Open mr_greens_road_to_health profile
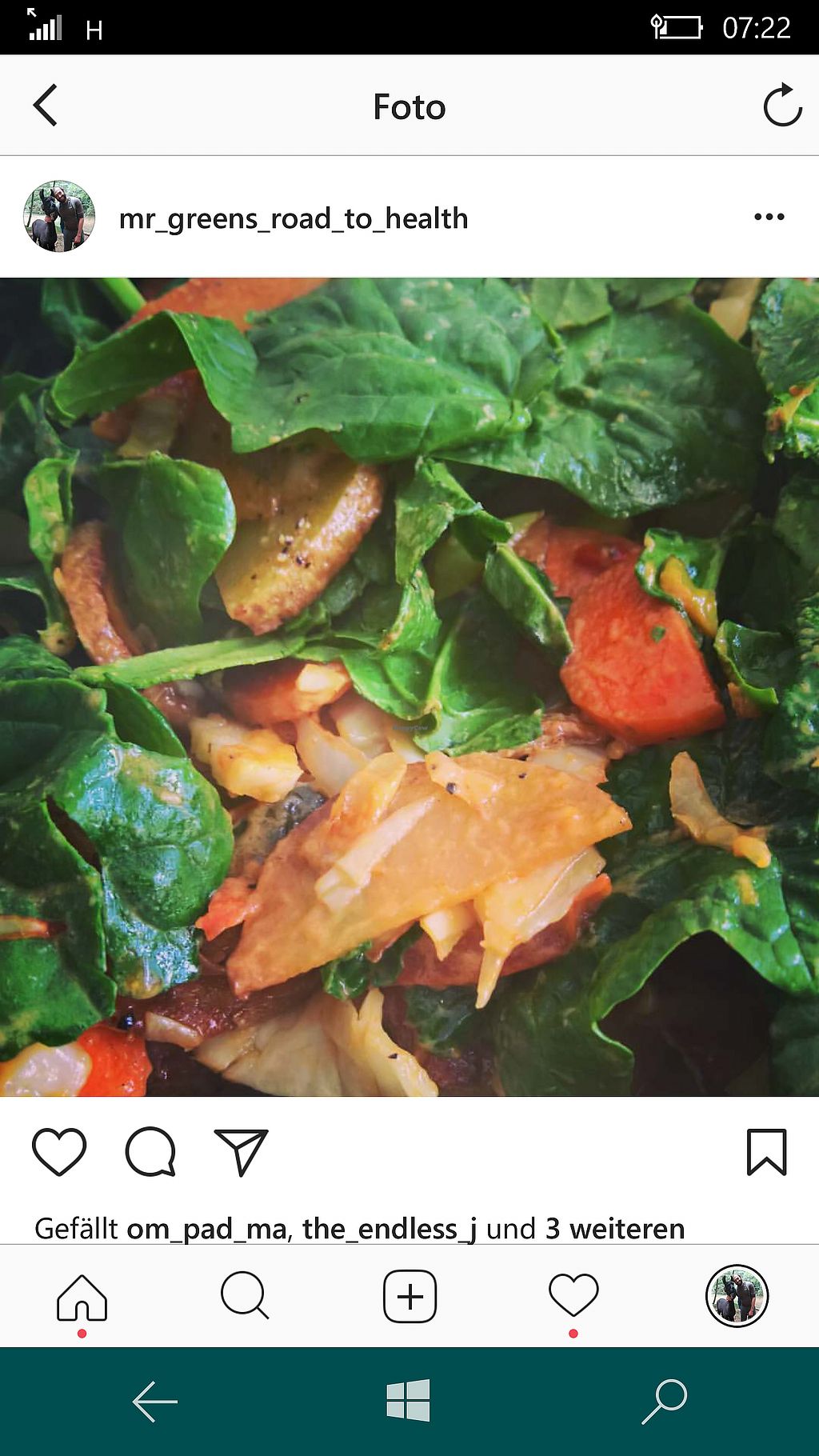 coord(293,218)
